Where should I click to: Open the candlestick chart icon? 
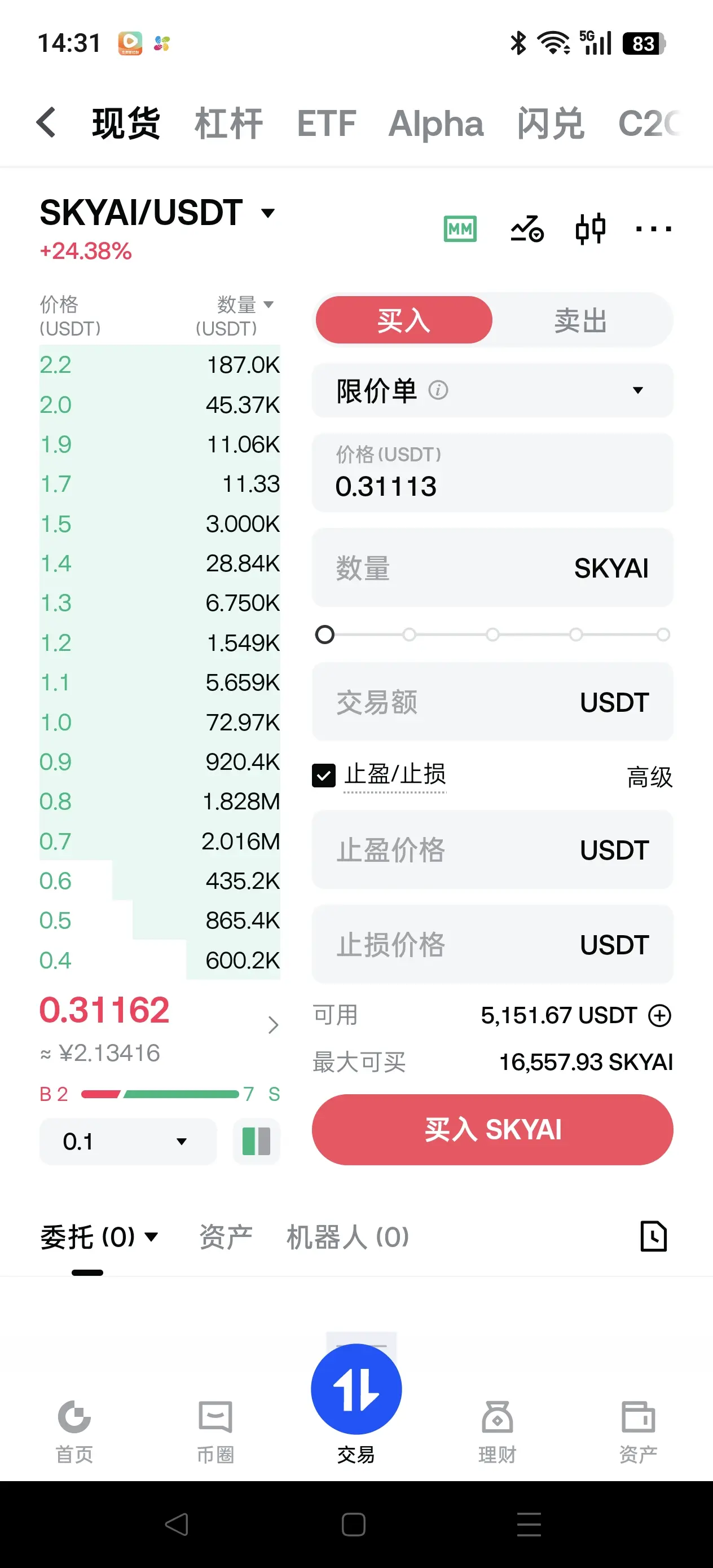[590, 229]
